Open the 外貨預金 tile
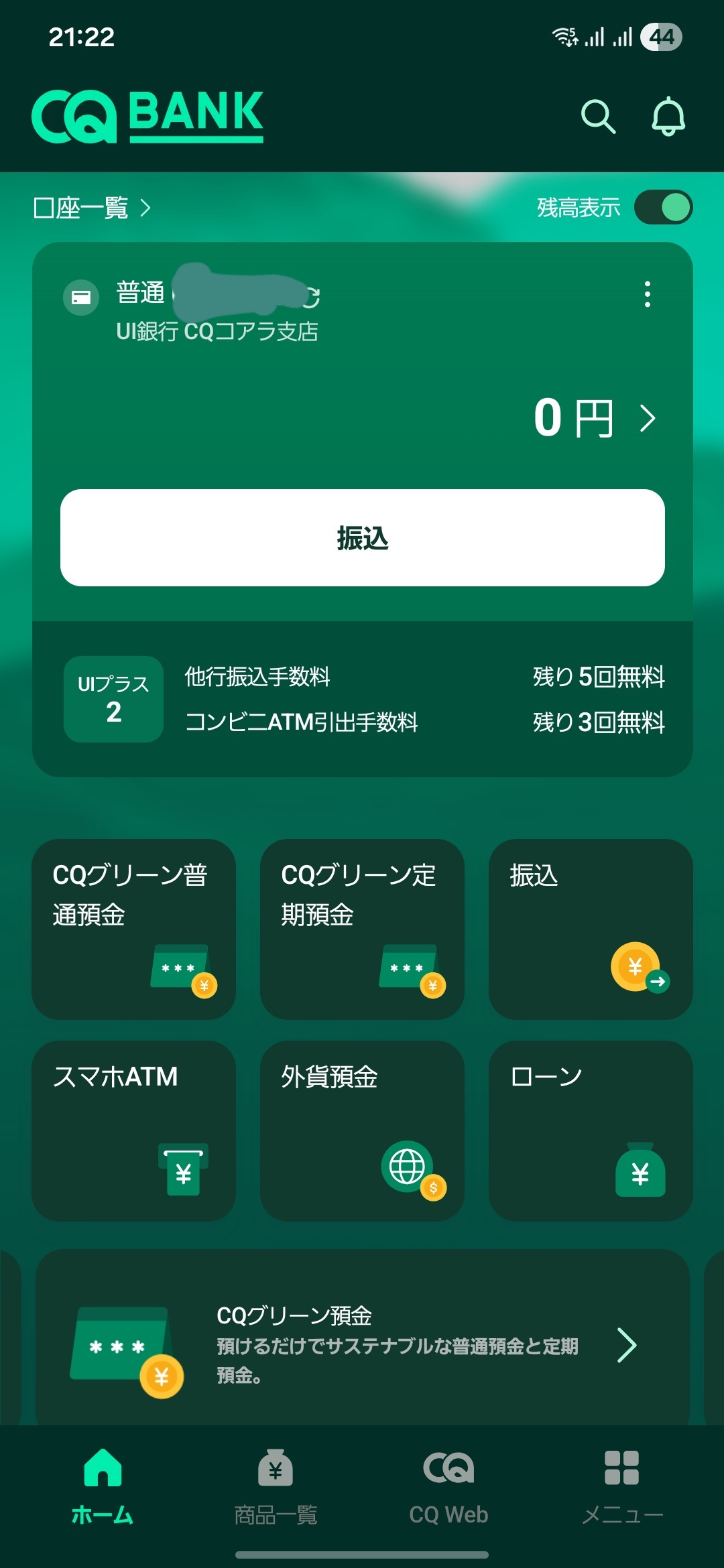The width and height of the screenshot is (724, 1568). [362, 1130]
